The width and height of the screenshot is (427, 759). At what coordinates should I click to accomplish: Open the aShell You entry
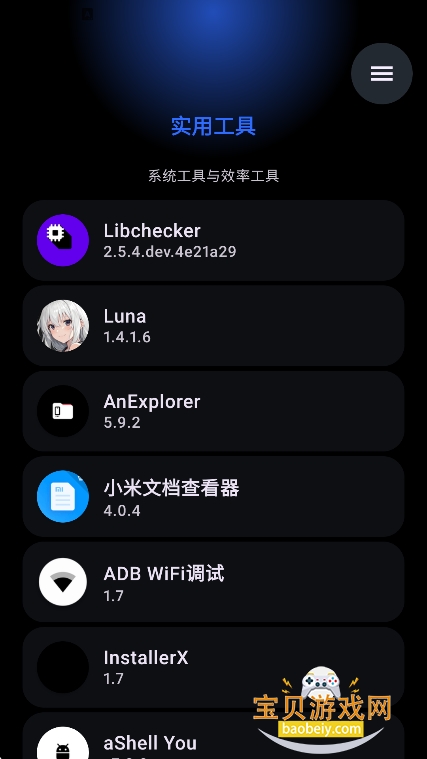pos(214,736)
